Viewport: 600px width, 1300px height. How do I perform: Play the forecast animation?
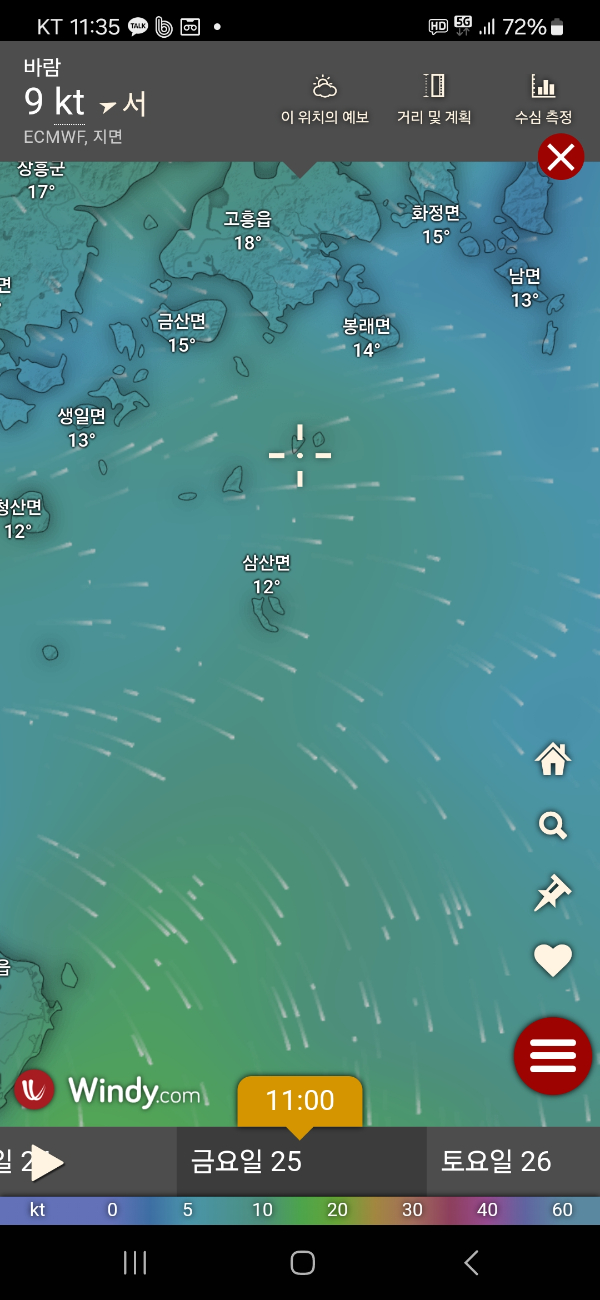click(47, 1162)
